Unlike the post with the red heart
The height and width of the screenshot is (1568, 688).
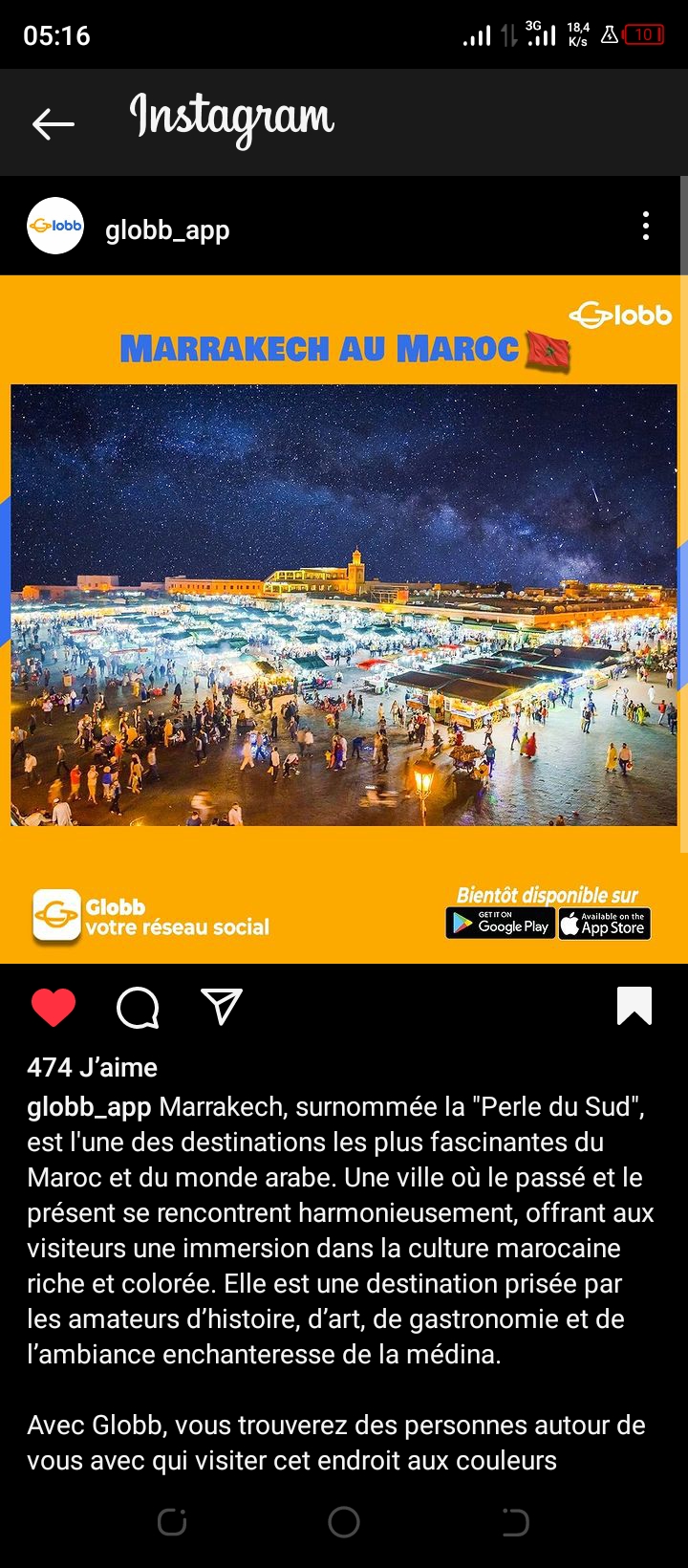pyautogui.click(x=54, y=1008)
